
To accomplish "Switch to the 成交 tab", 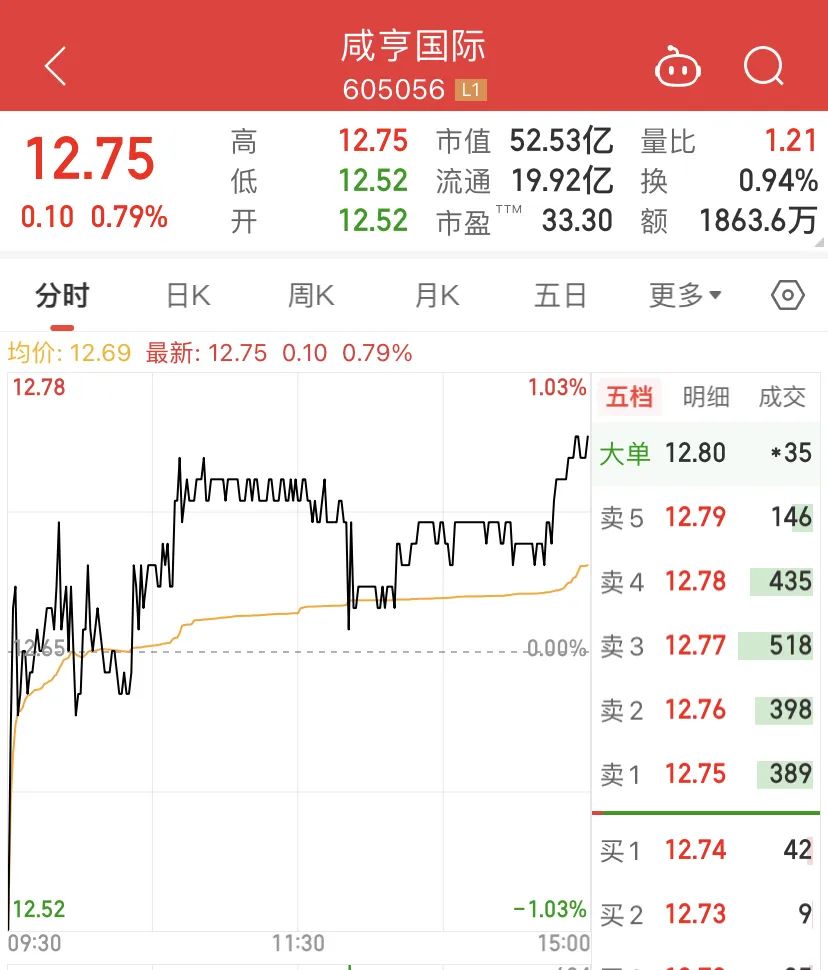I will pyautogui.click(x=782, y=397).
